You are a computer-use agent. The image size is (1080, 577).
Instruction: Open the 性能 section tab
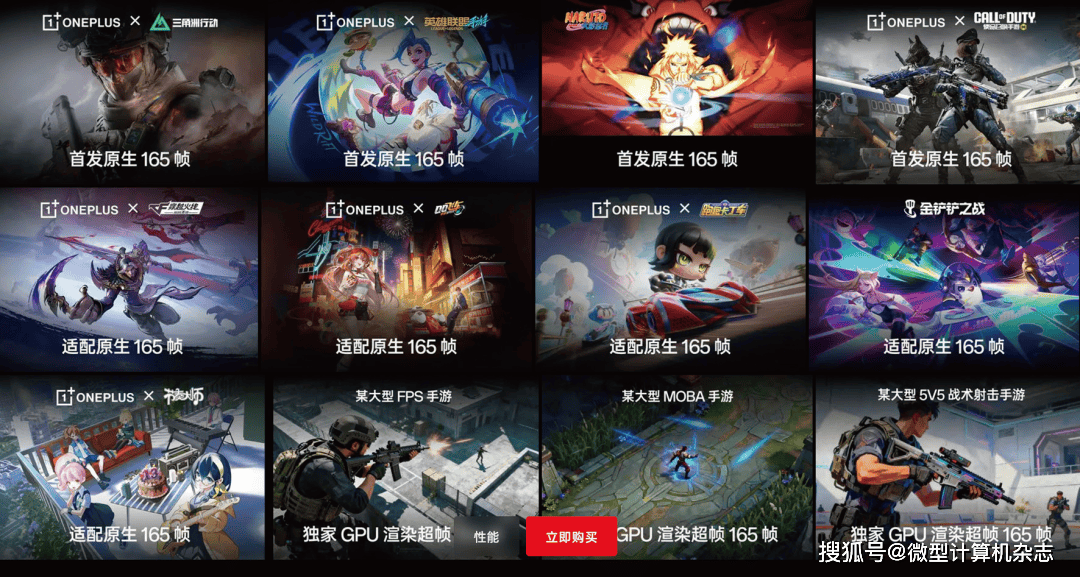(x=487, y=537)
